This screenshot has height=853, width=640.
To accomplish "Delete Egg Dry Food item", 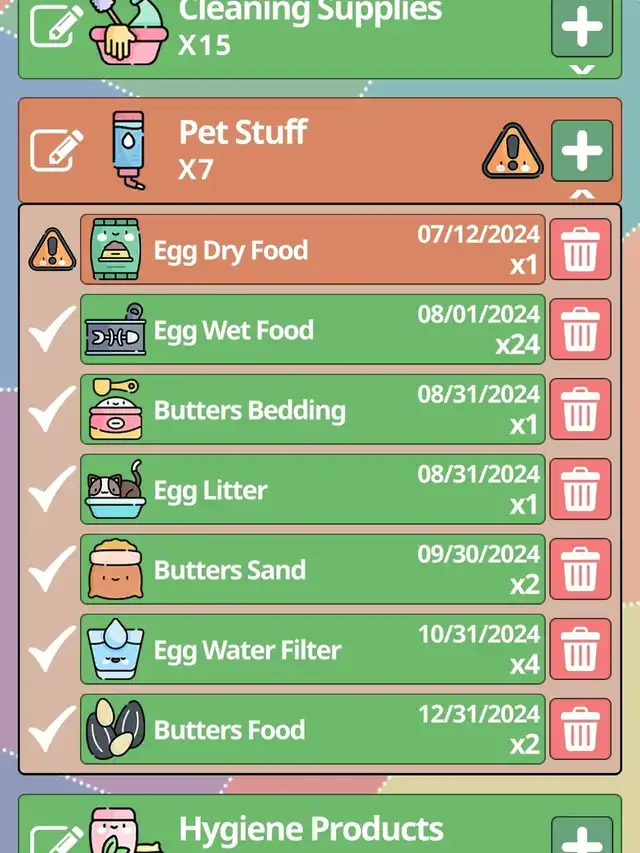I will [x=580, y=249].
